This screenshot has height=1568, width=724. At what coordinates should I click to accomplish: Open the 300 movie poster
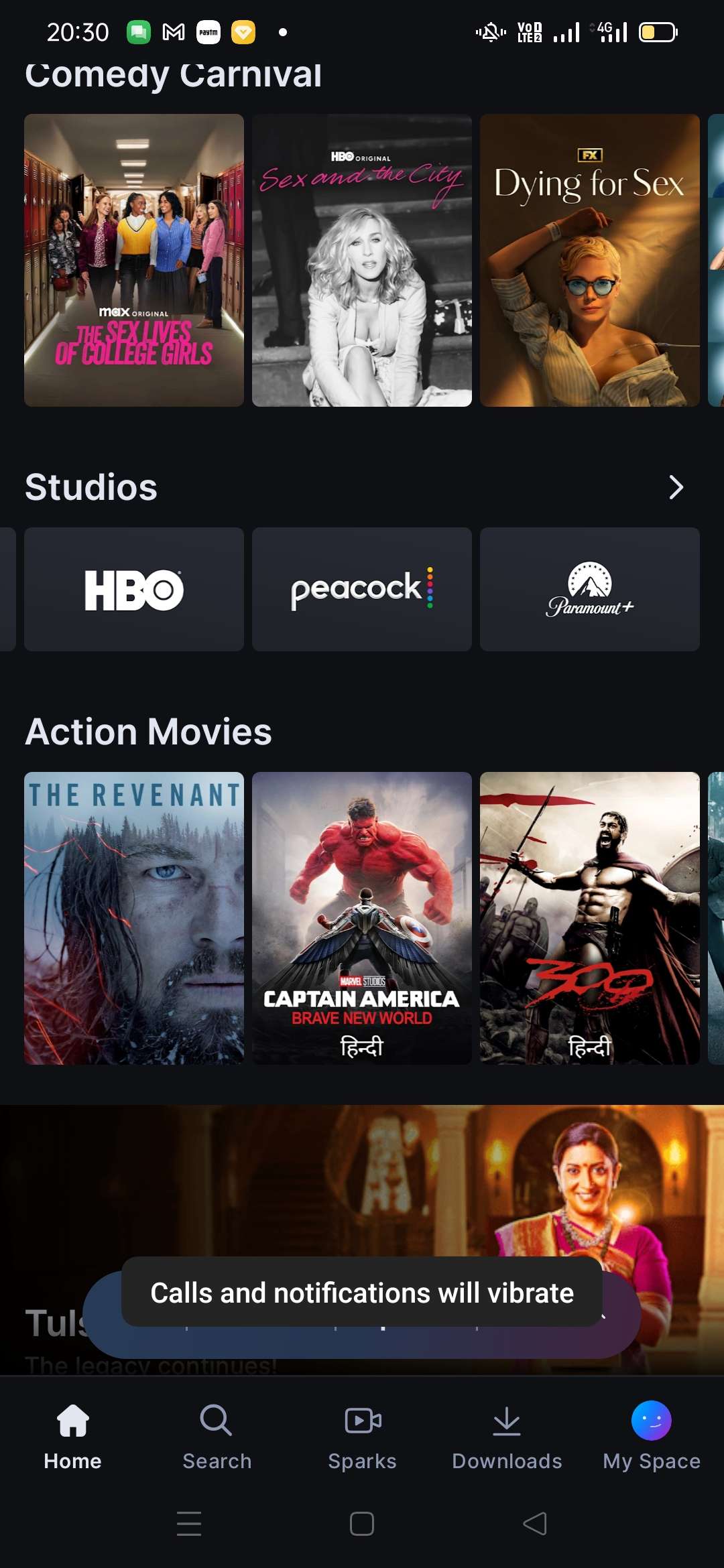click(x=590, y=918)
